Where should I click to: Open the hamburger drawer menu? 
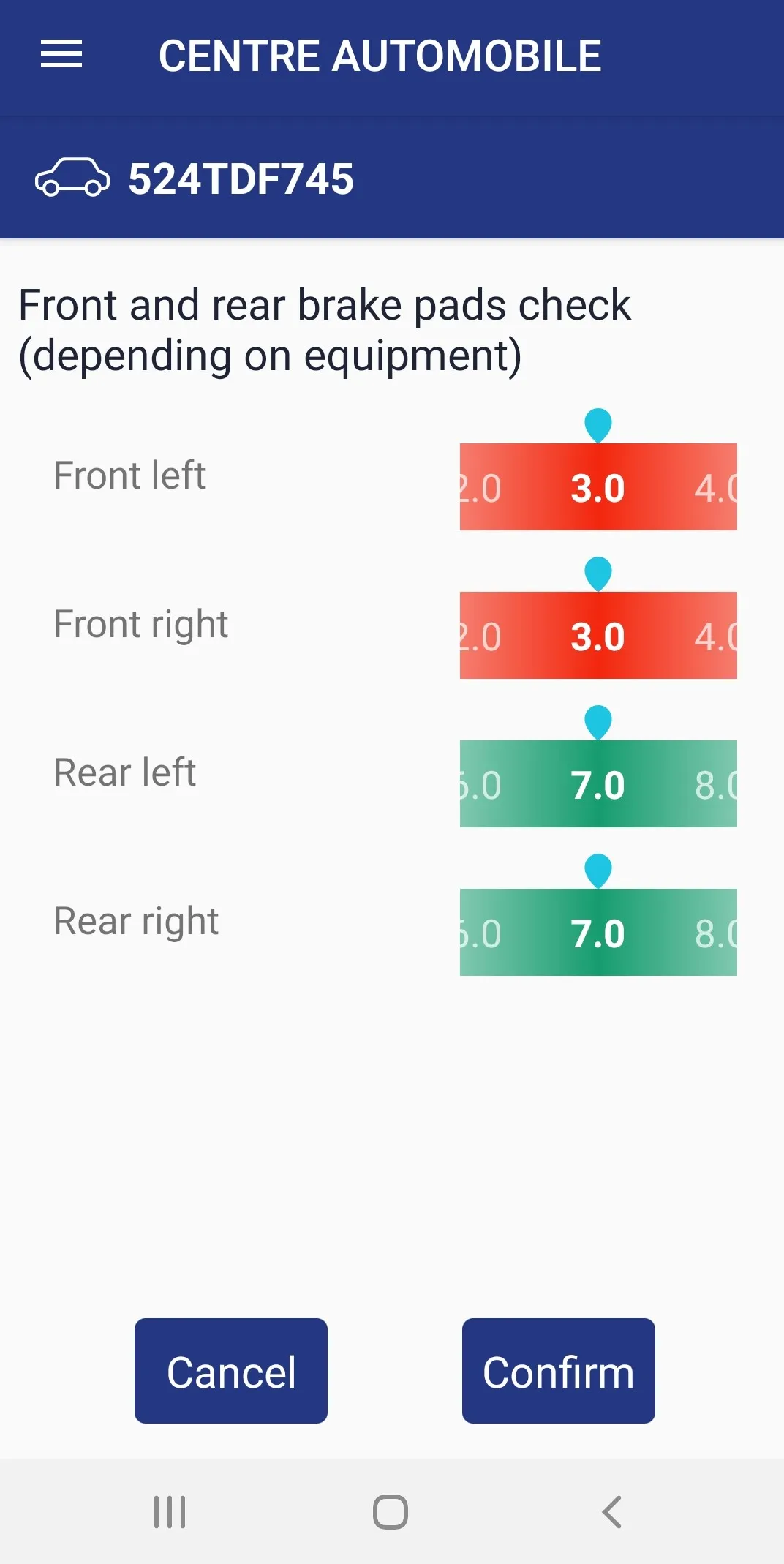coord(61,55)
